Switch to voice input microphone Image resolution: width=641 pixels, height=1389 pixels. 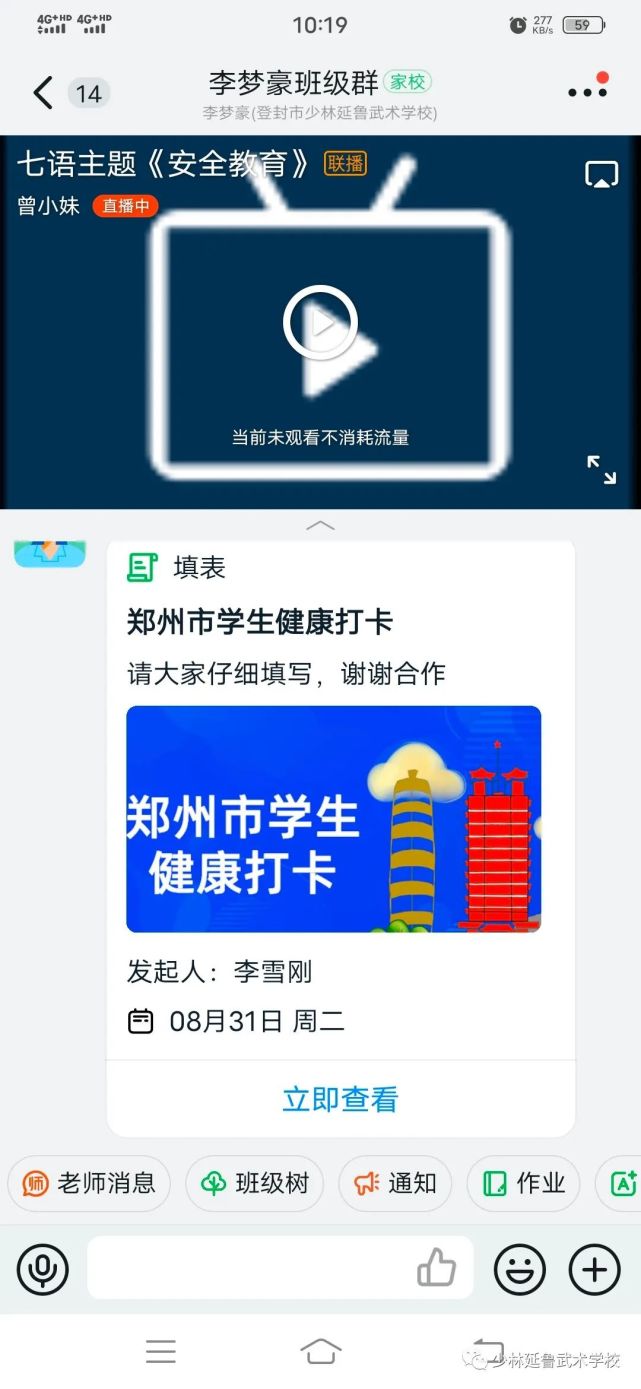43,1270
